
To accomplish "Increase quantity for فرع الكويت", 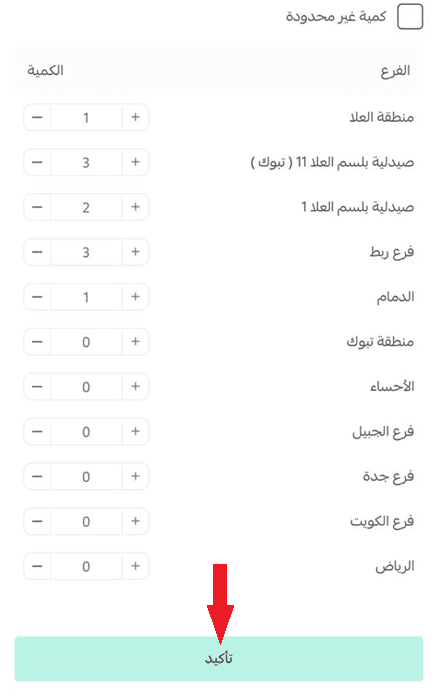I will [136, 521].
